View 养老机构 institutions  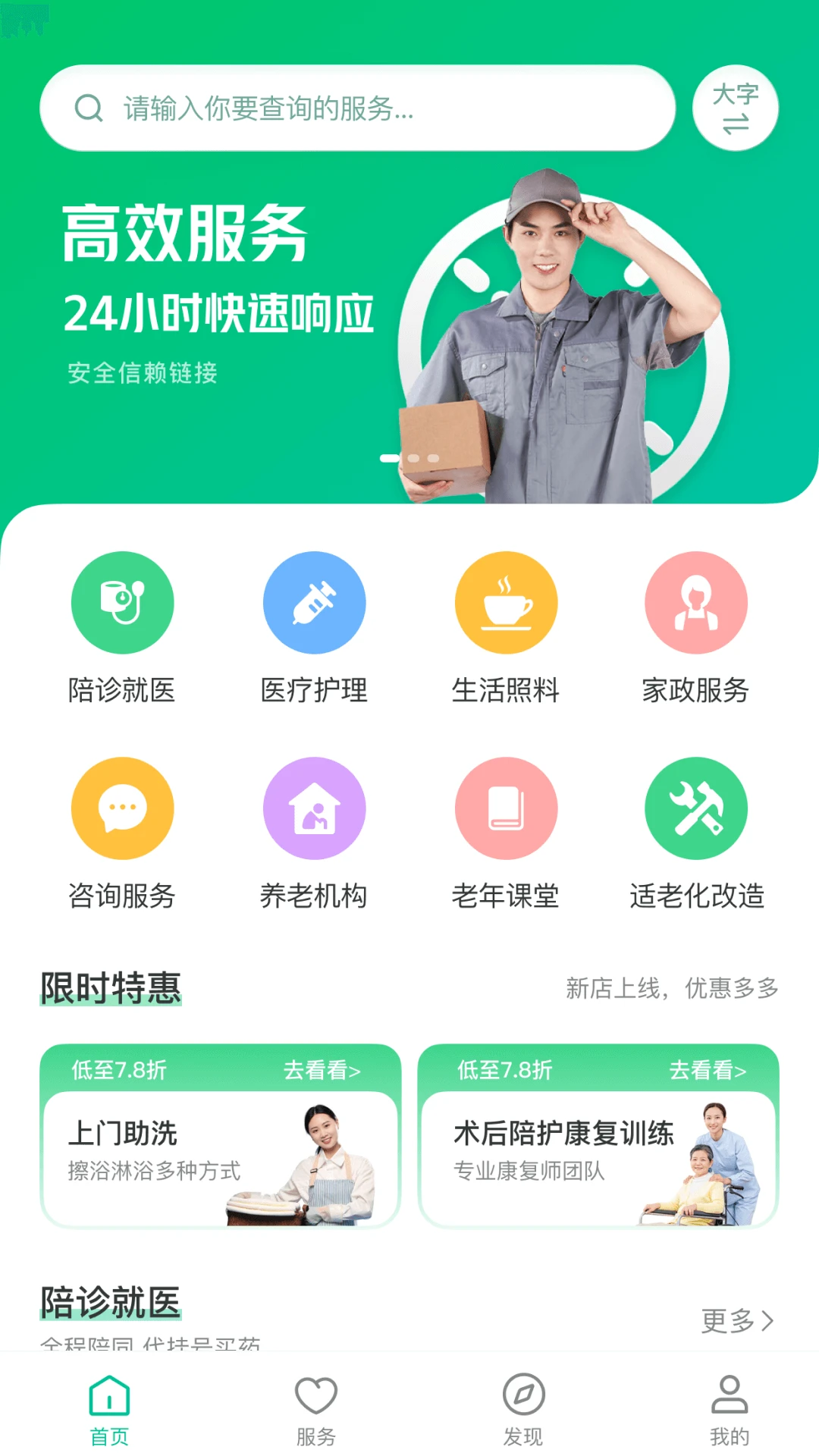314,809
